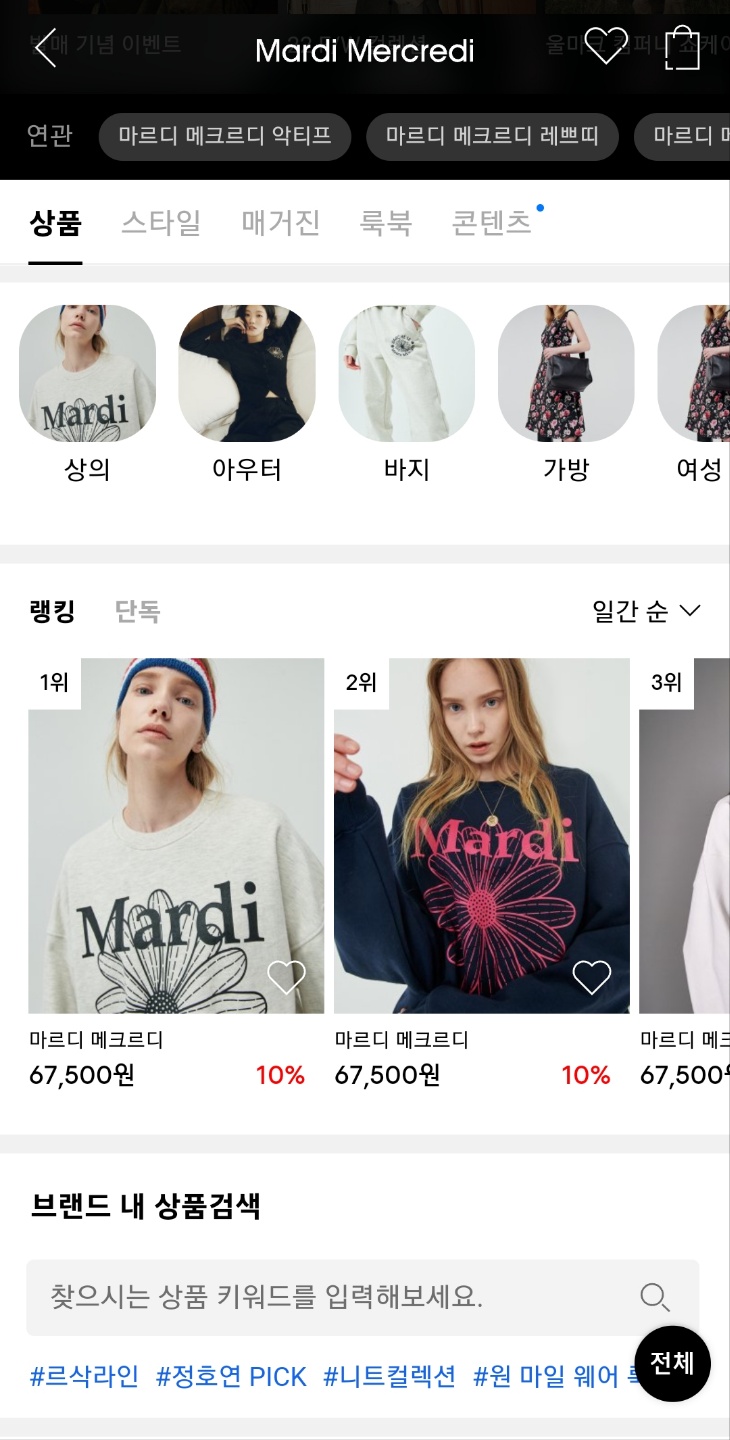
Task: Open the 아우터 category
Action: (247, 374)
